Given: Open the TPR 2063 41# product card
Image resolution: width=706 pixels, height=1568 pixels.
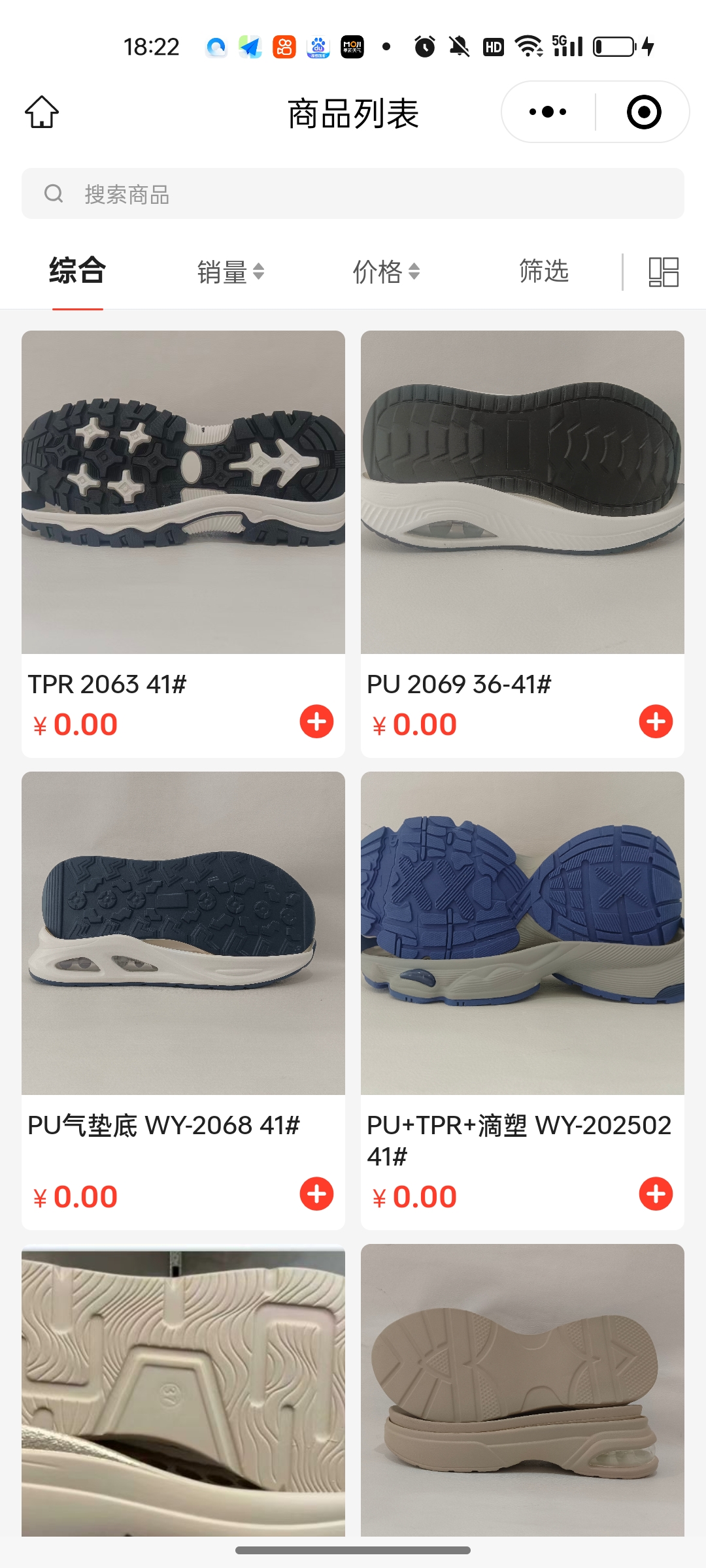Looking at the screenshot, I should pos(183,492).
